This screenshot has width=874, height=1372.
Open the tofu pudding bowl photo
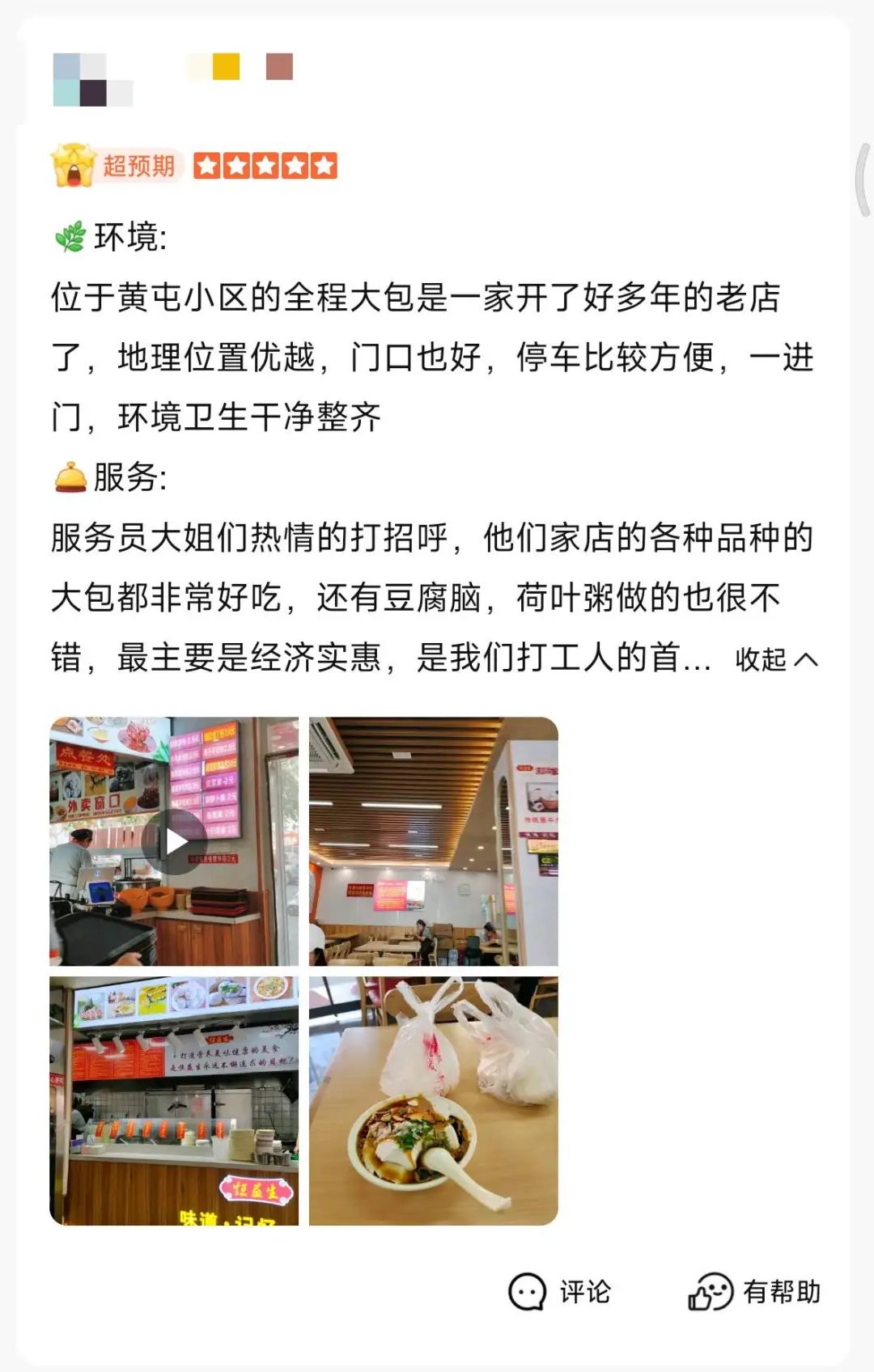point(433,1100)
